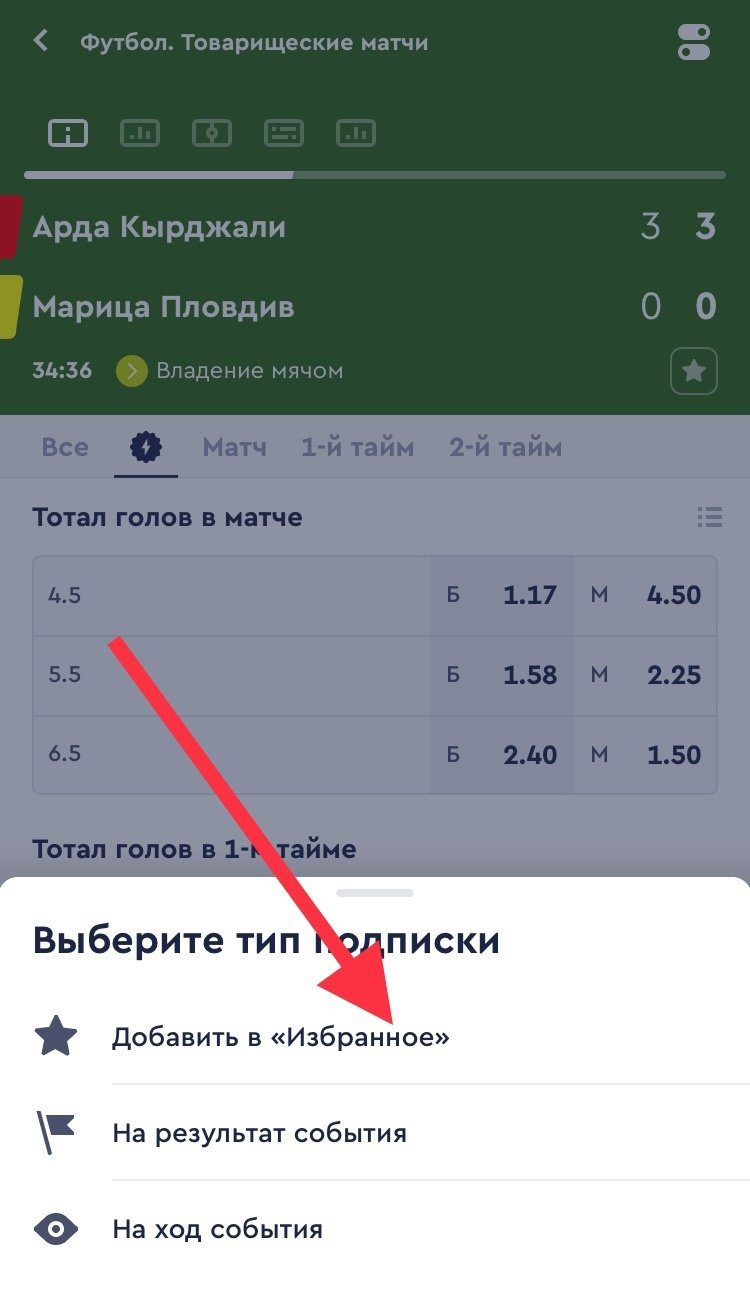
Task: Open the «1-й тайм» tab
Action: [357, 447]
